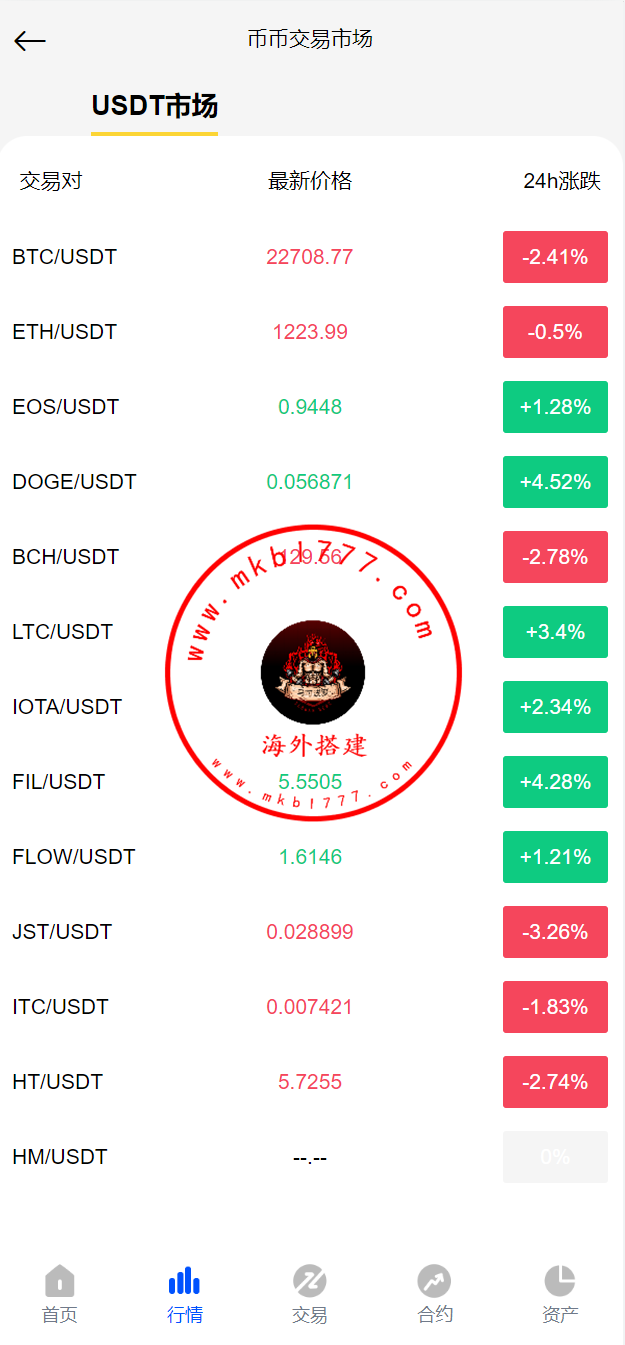Open the DOGE/USDT trading pair
The height and width of the screenshot is (1345, 625).
click(x=312, y=482)
